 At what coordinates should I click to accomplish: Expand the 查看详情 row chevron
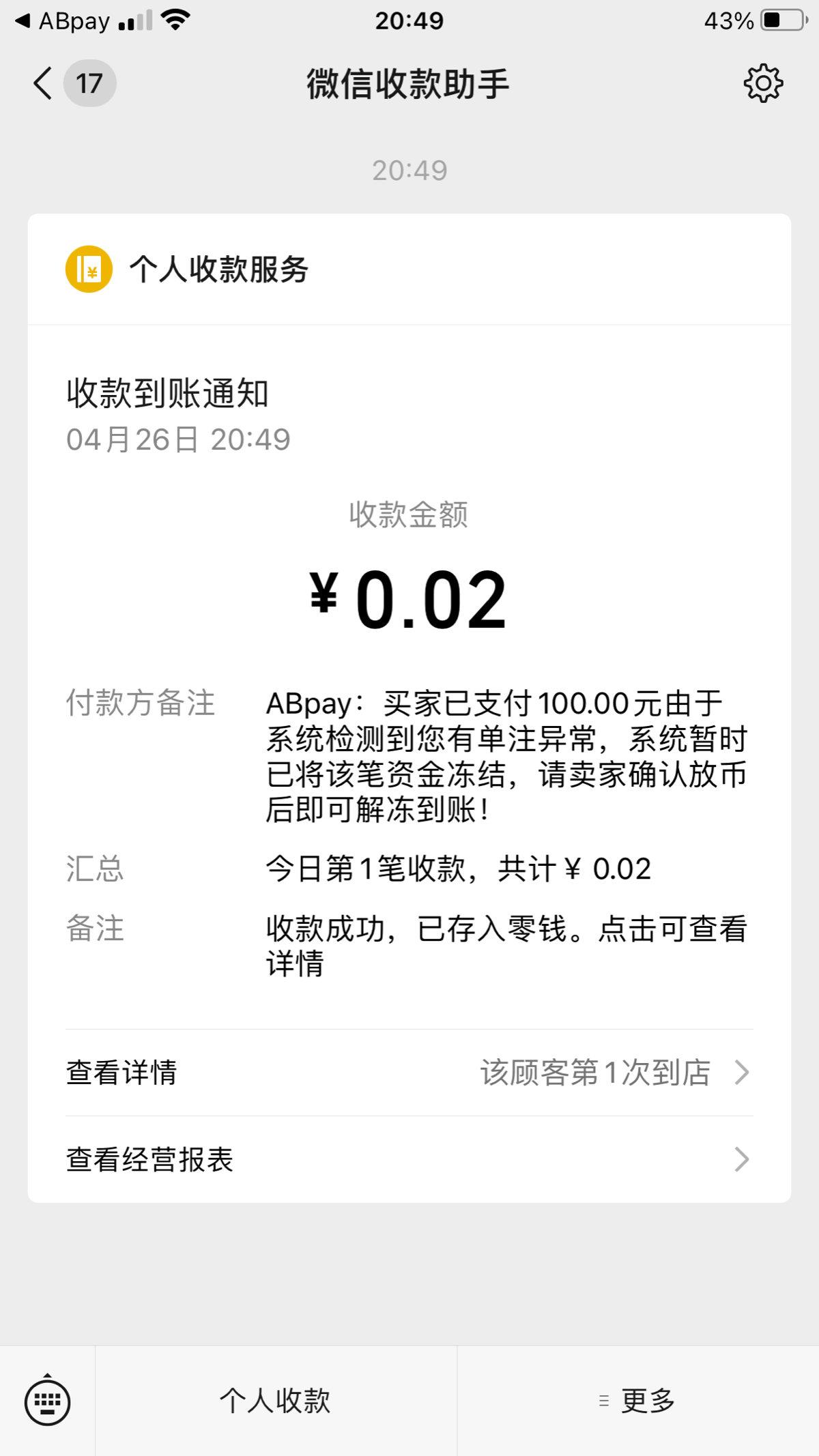tap(742, 1073)
